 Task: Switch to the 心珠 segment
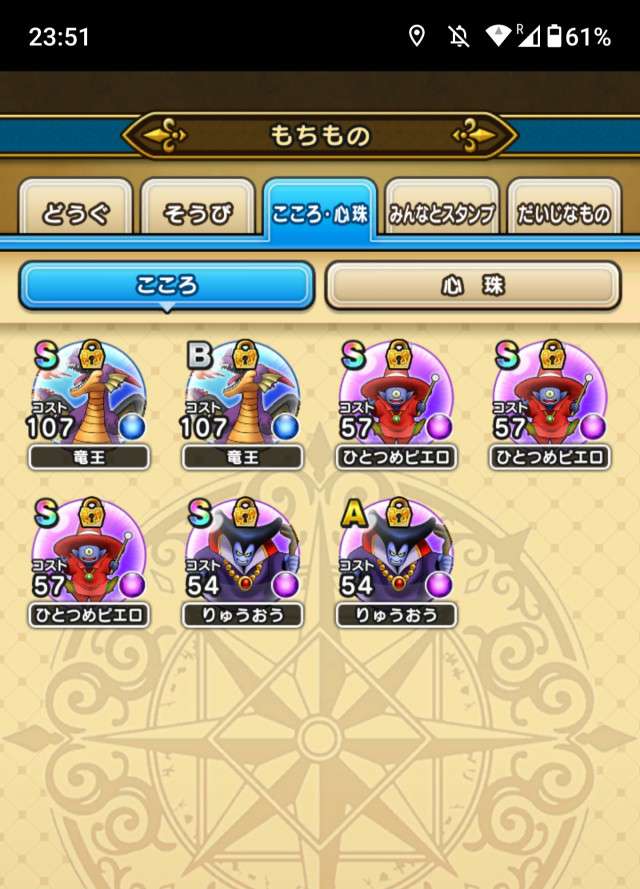[x=473, y=286]
